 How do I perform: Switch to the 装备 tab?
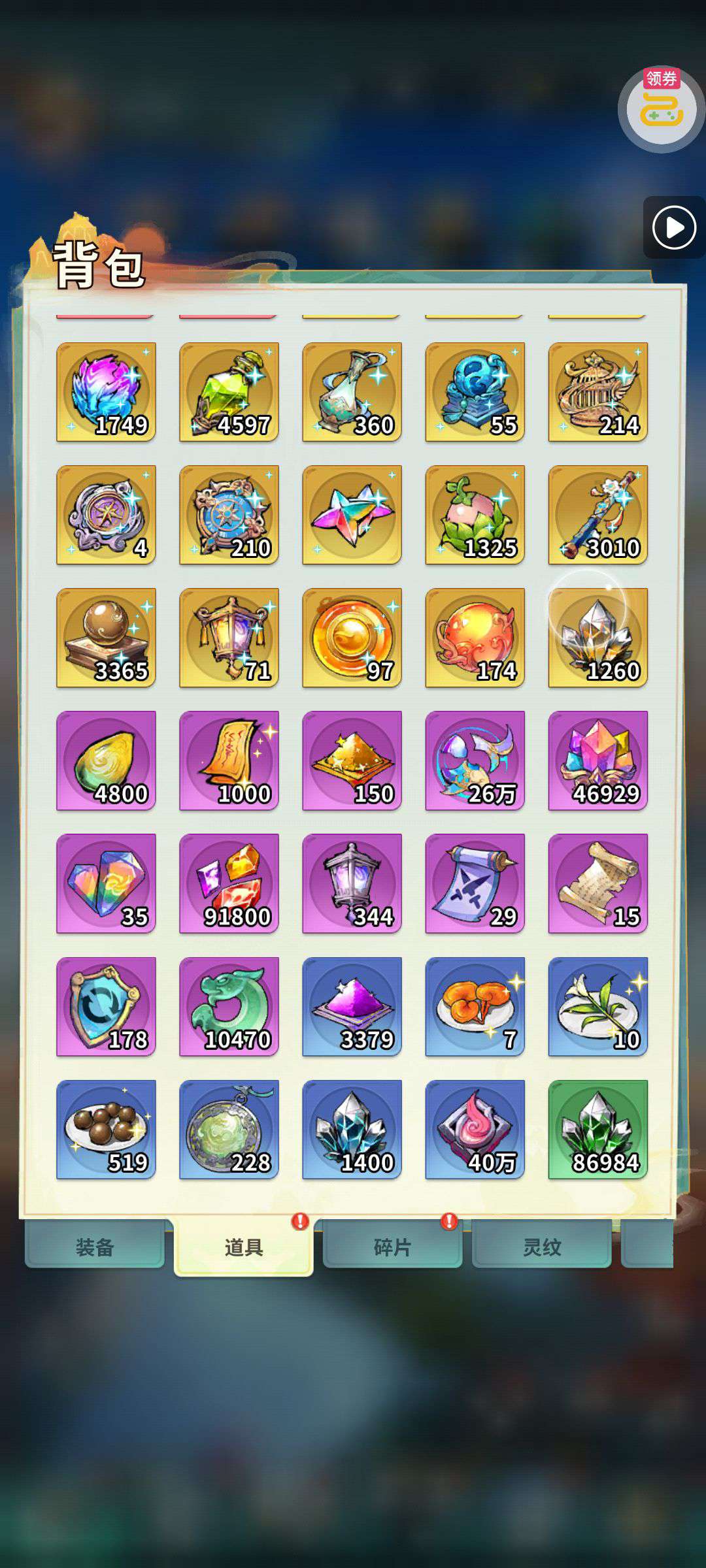tap(94, 1247)
